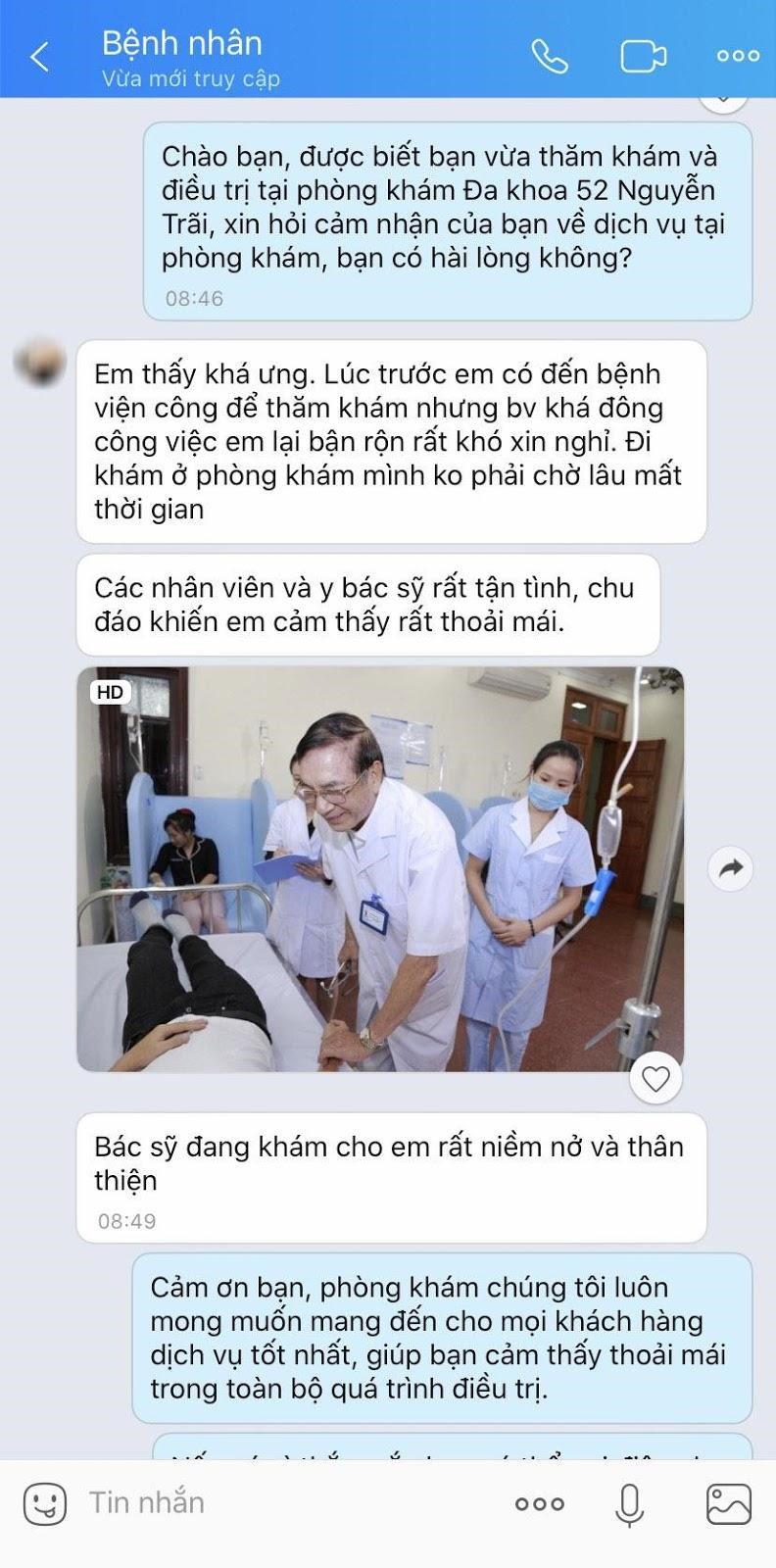Record a voice message with the microphone

click(629, 1503)
